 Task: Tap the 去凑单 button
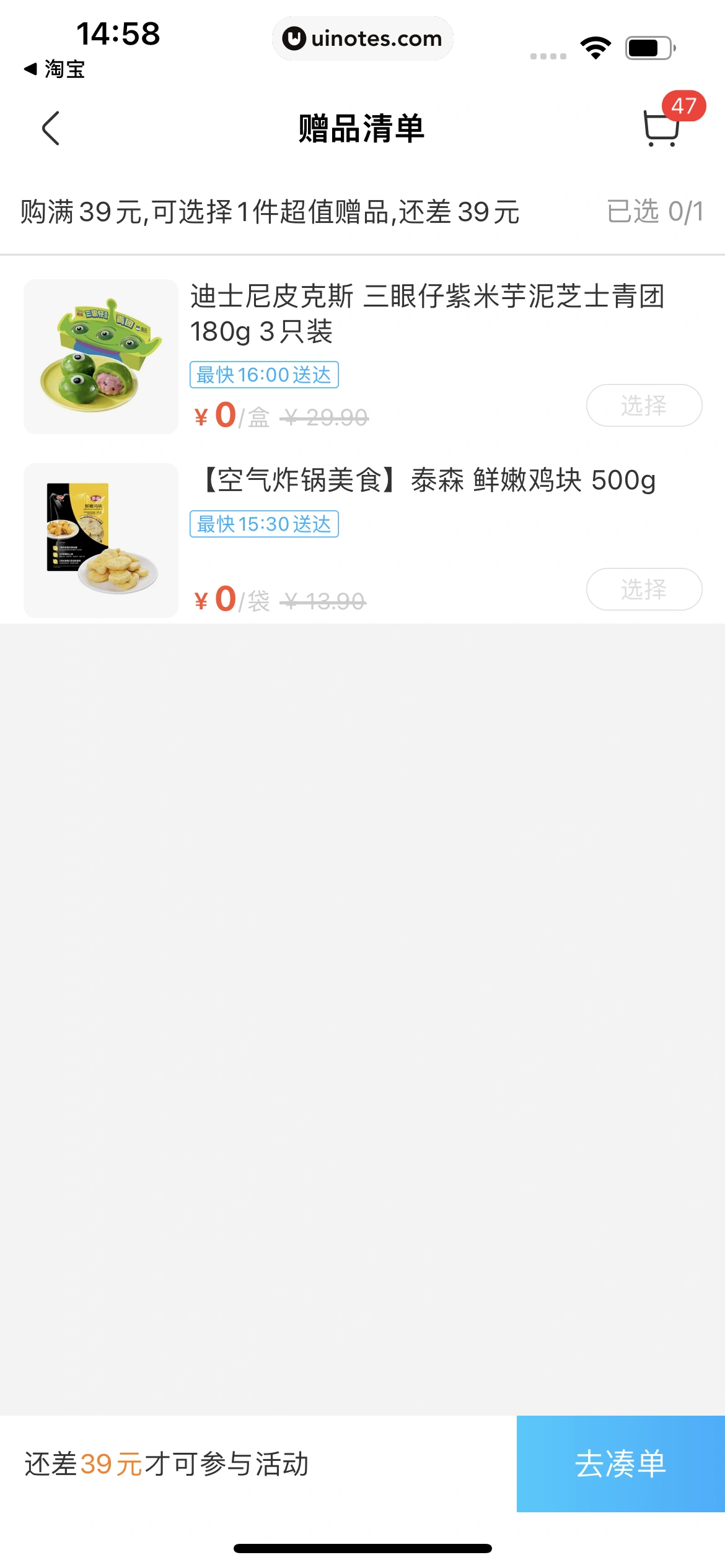620,1464
